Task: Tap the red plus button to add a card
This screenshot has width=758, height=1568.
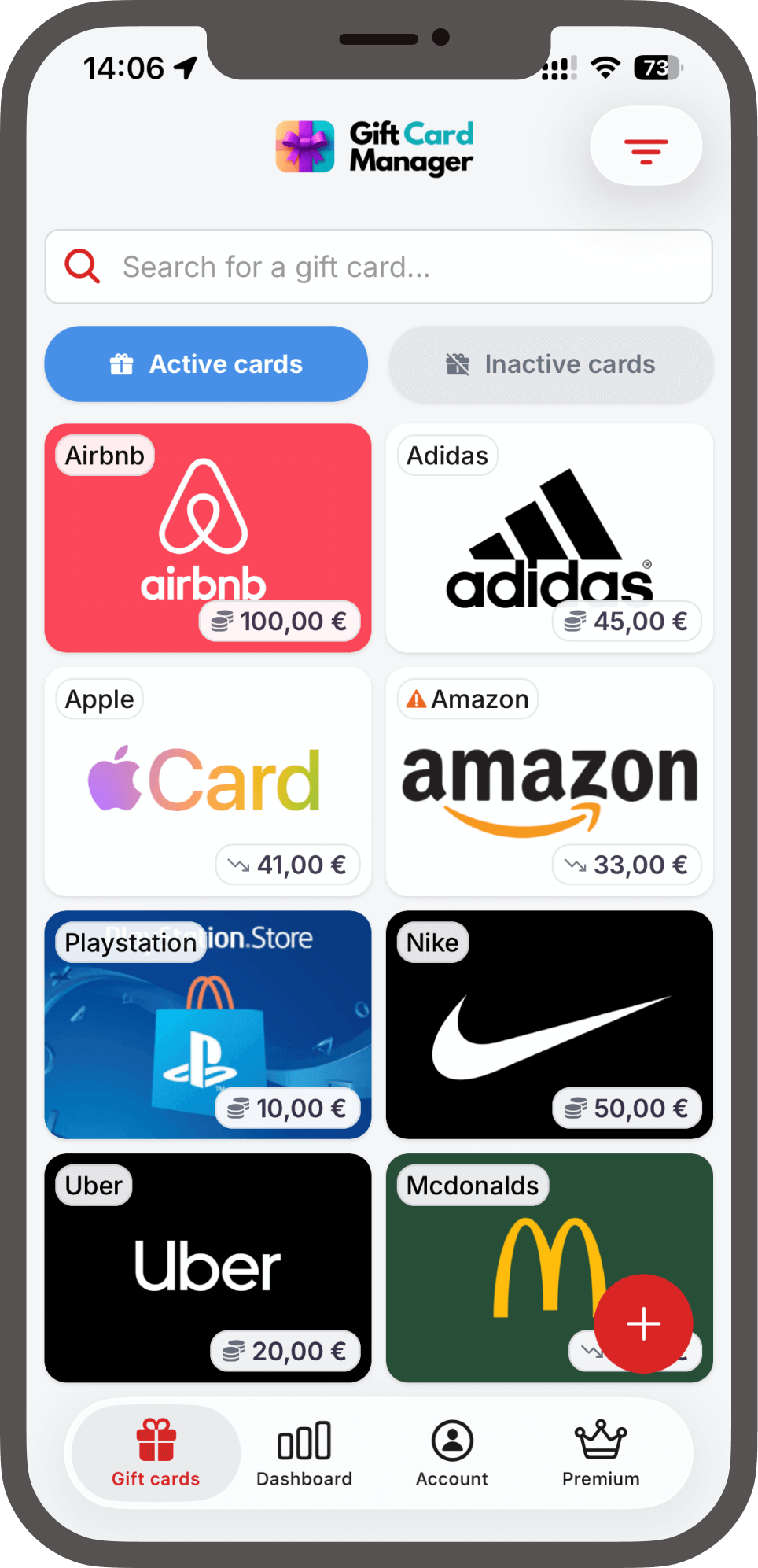Action: coord(642,1324)
